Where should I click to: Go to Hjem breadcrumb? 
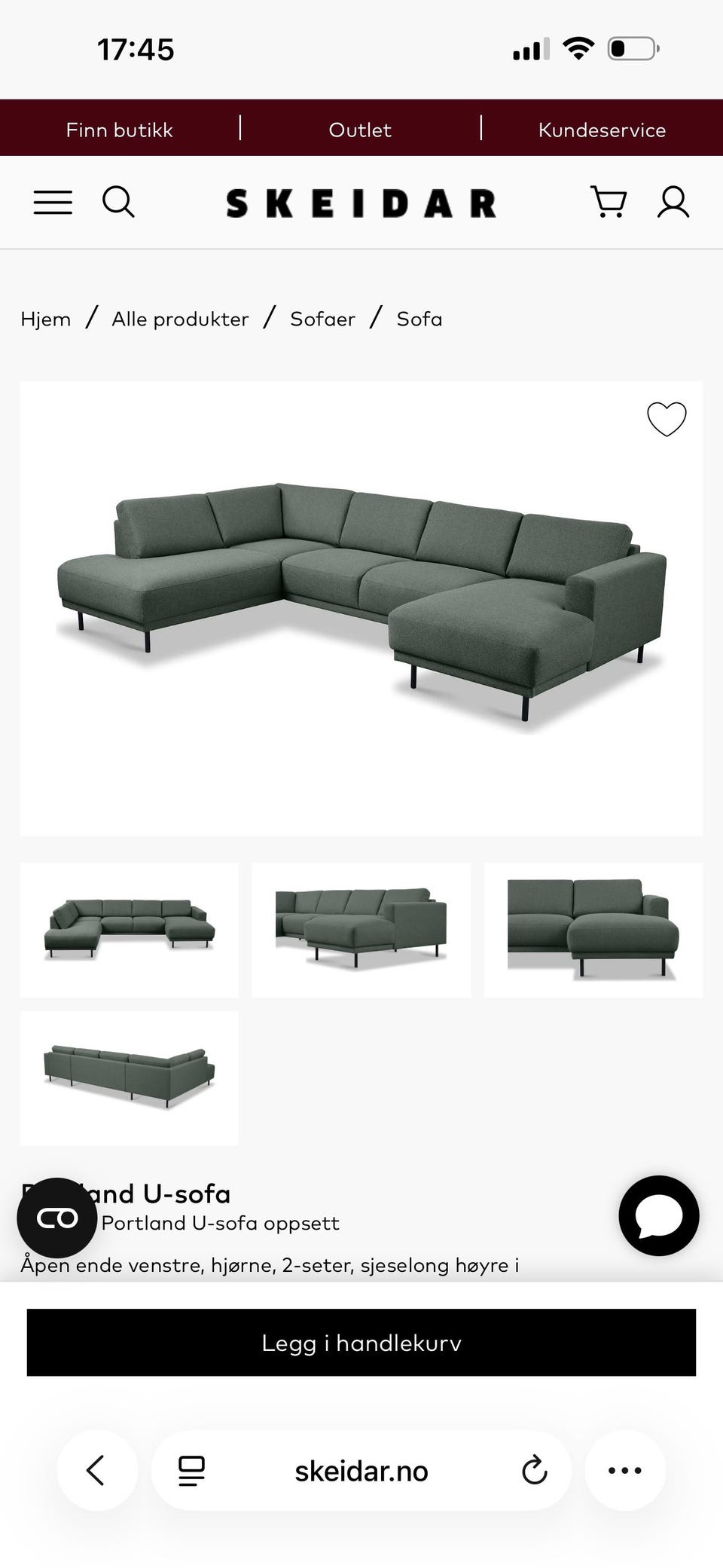click(46, 319)
